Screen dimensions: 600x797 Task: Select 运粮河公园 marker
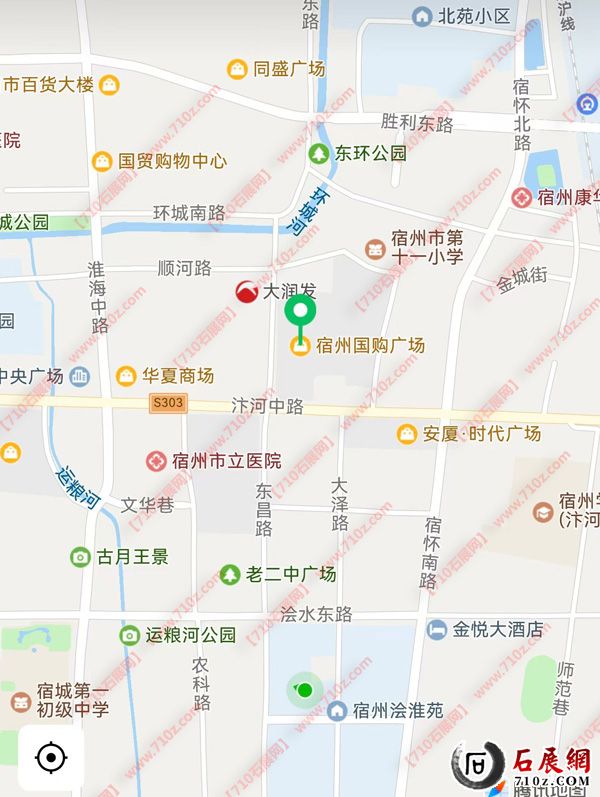pyautogui.click(x=130, y=634)
